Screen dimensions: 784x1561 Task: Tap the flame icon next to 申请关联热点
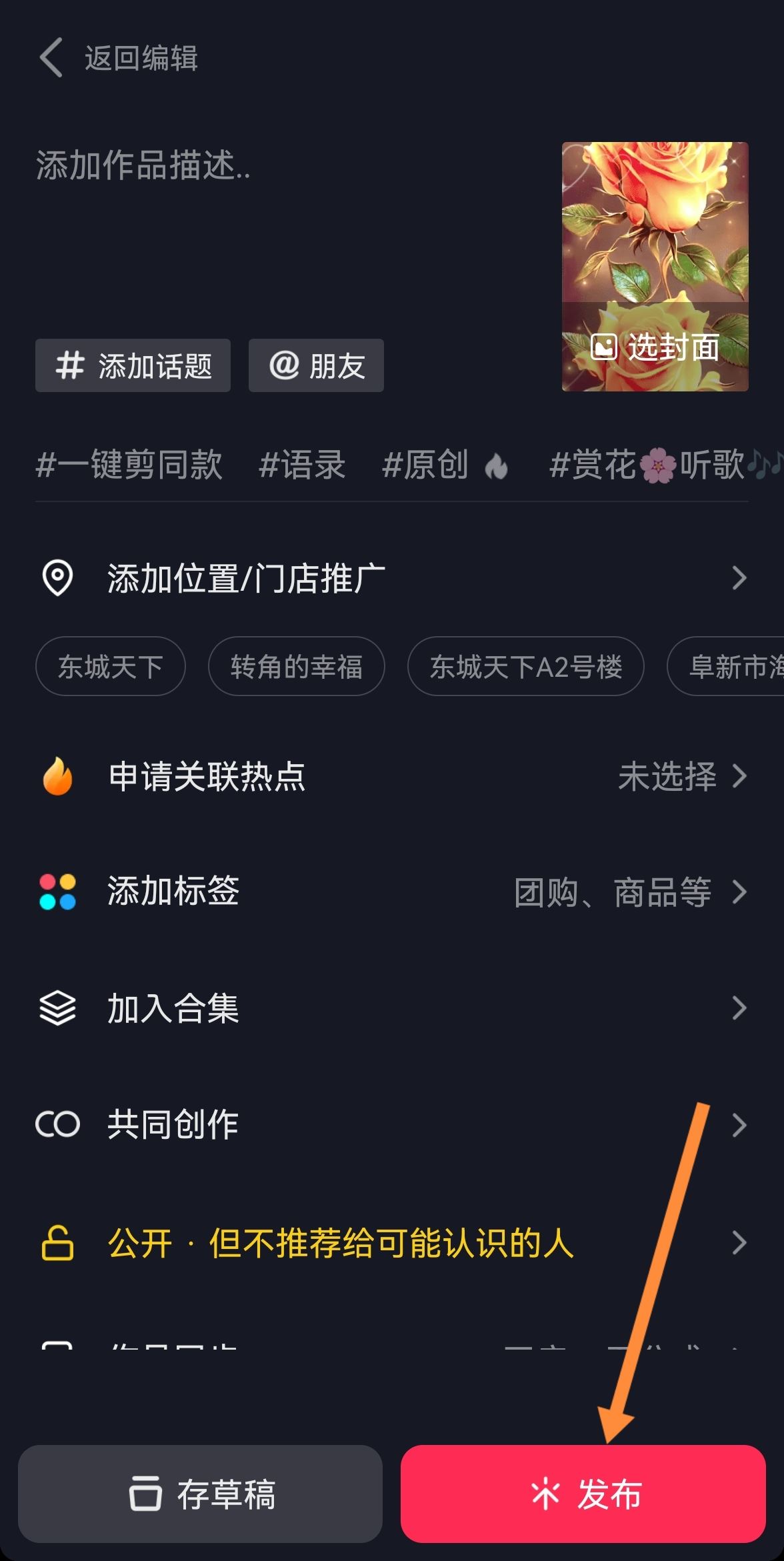point(59,775)
